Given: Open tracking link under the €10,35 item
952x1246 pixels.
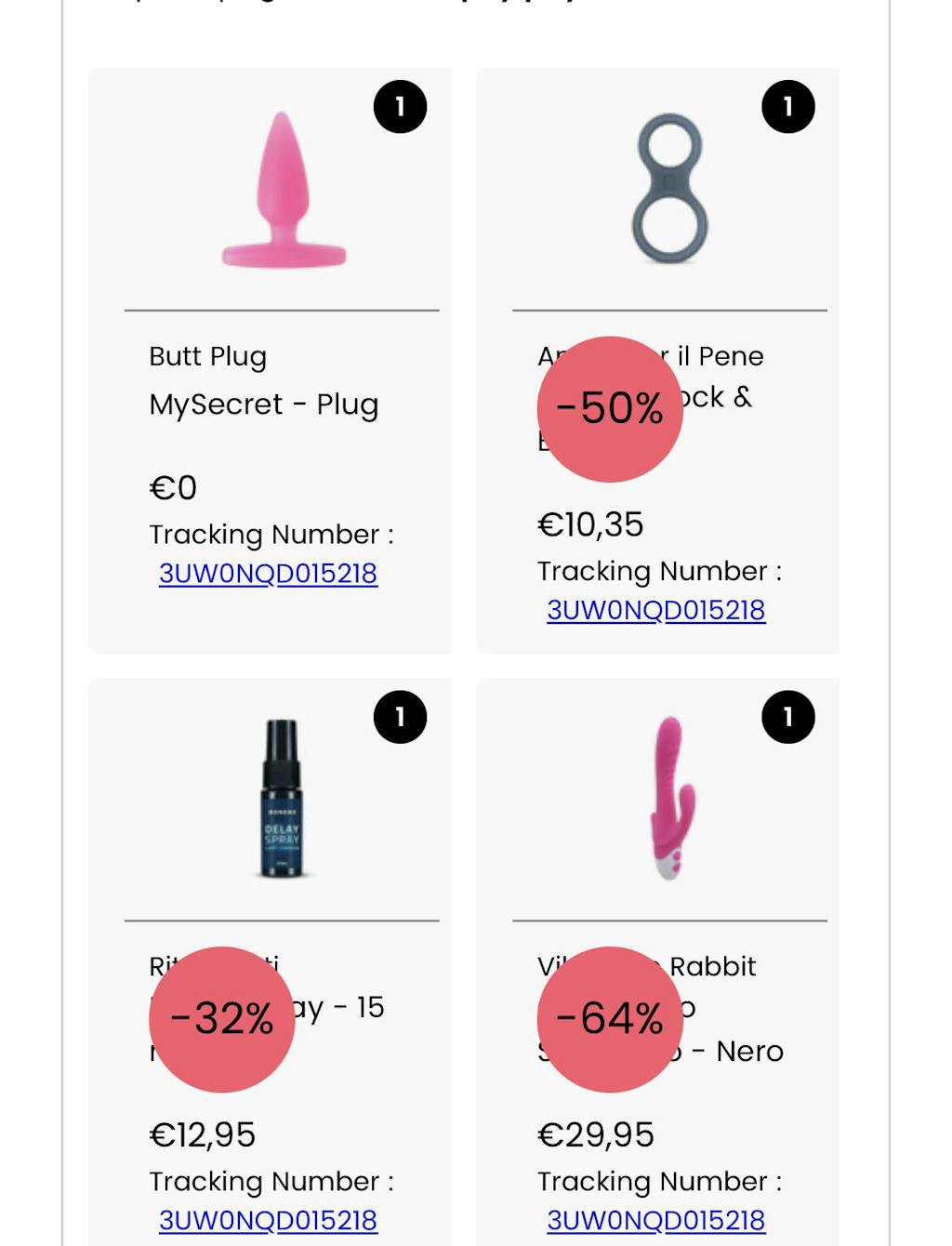Looking at the screenshot, I should (655, 610).
